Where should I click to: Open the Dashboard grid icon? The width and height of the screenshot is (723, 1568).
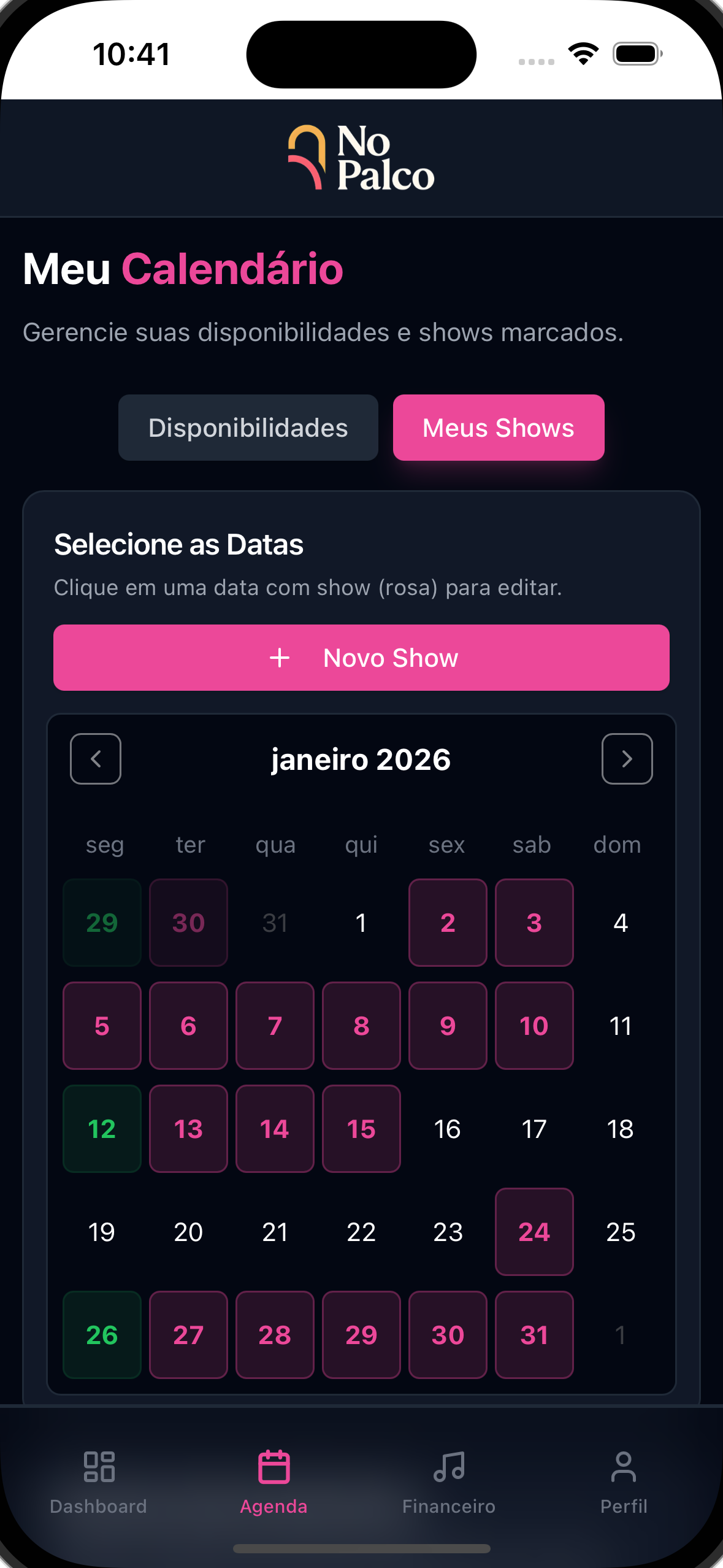tap(99, 1467)
